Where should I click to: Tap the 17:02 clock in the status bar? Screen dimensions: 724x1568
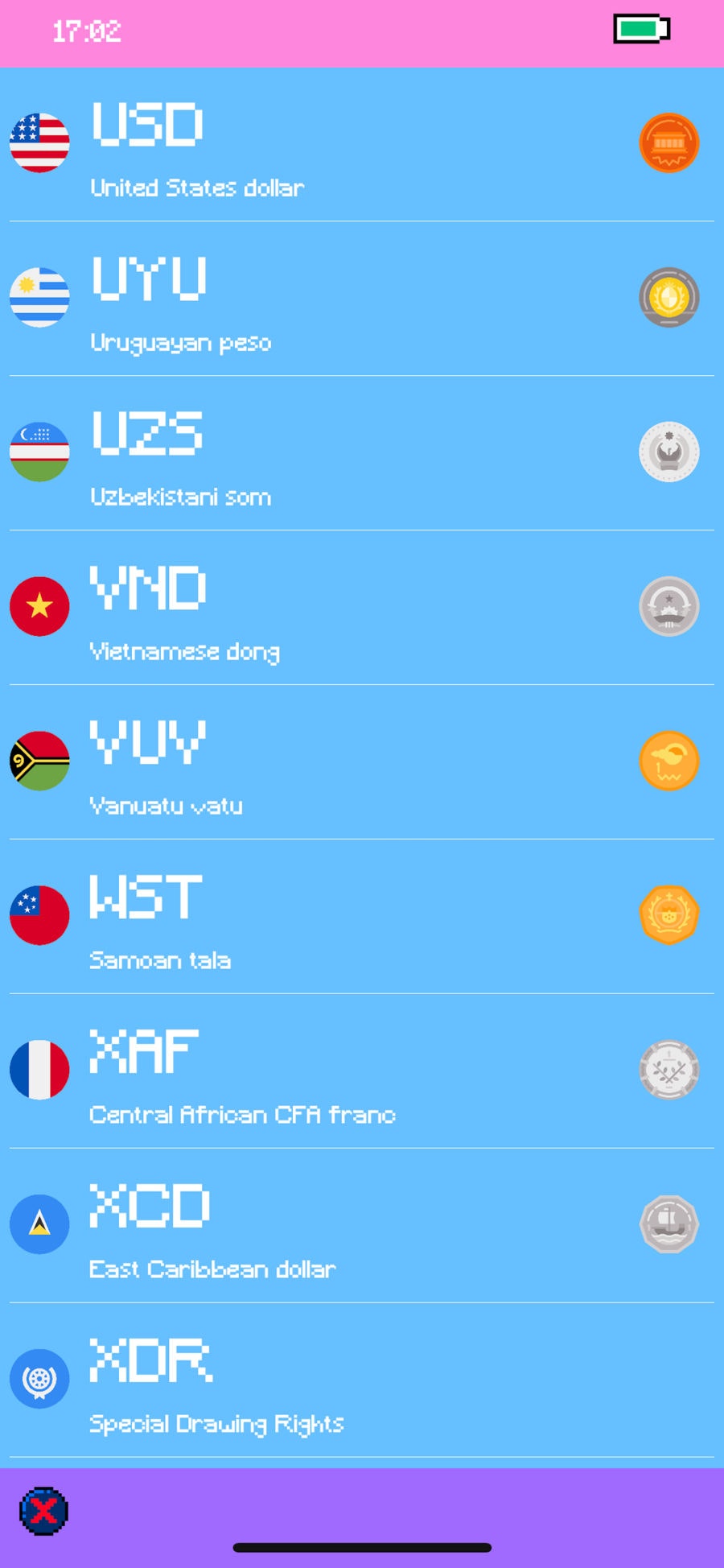click(86, 31)
